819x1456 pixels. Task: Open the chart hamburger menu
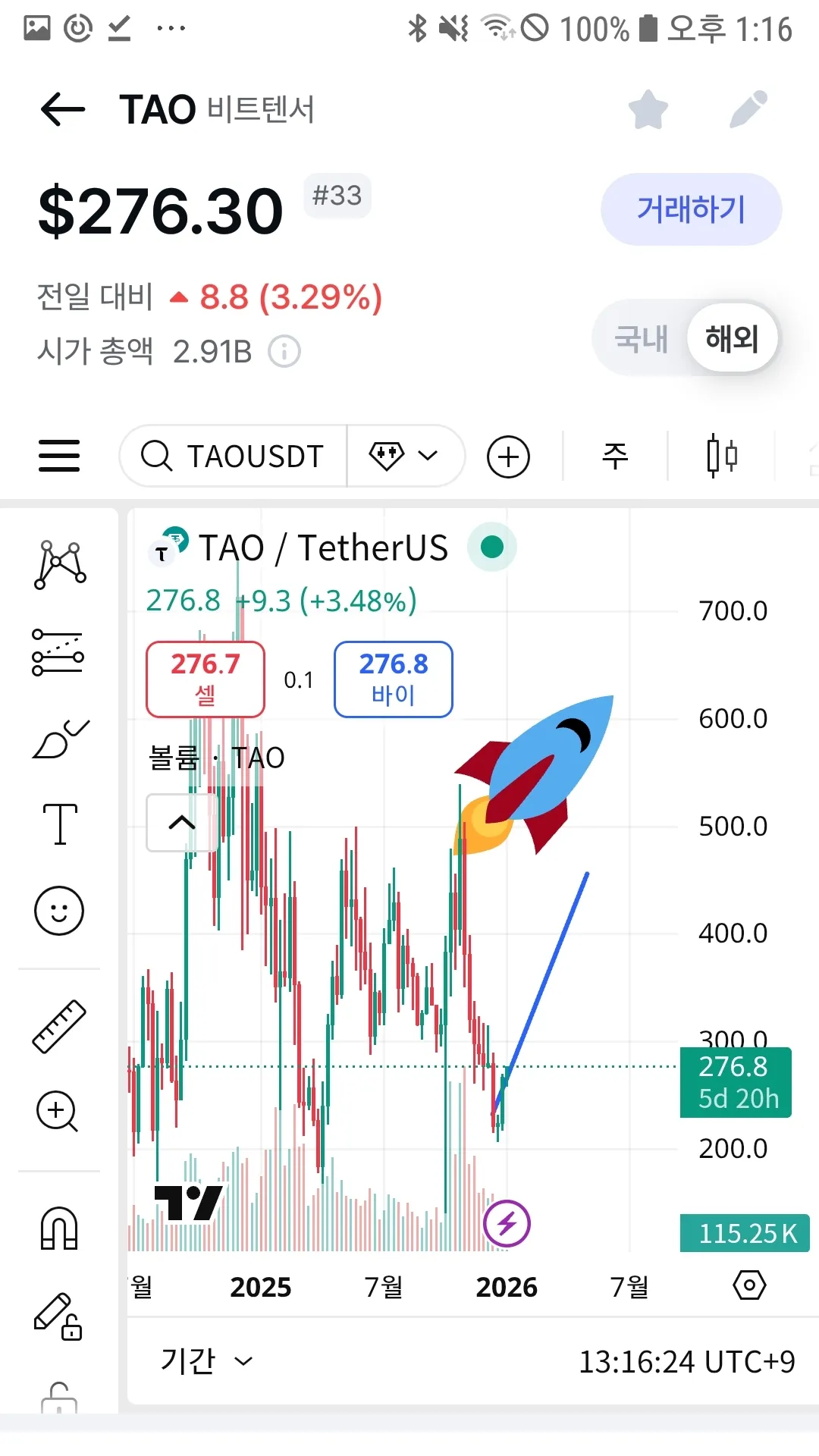pyautogui.click(x=59, y=456)
